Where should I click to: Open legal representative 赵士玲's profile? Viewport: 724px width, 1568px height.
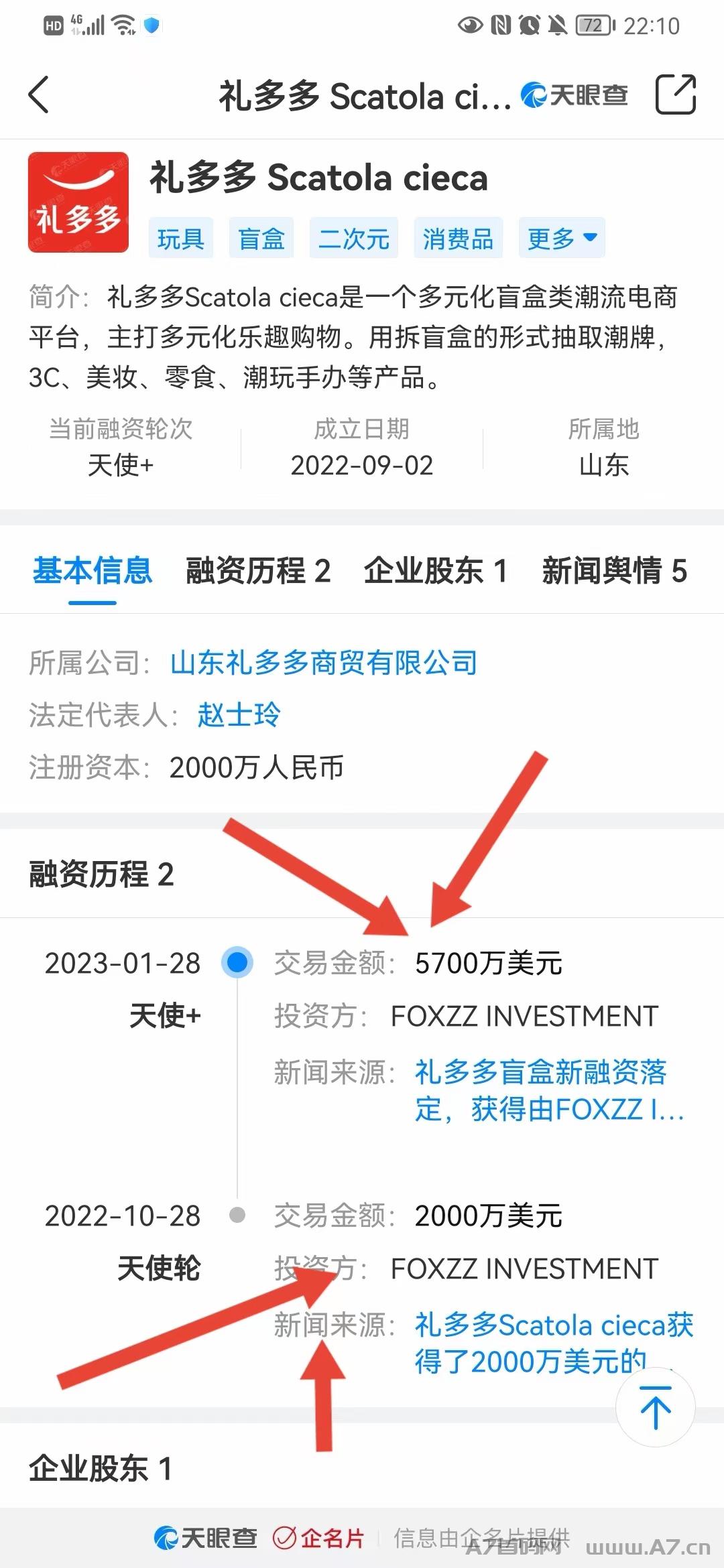pyautogui.click(x=239, y=715)
